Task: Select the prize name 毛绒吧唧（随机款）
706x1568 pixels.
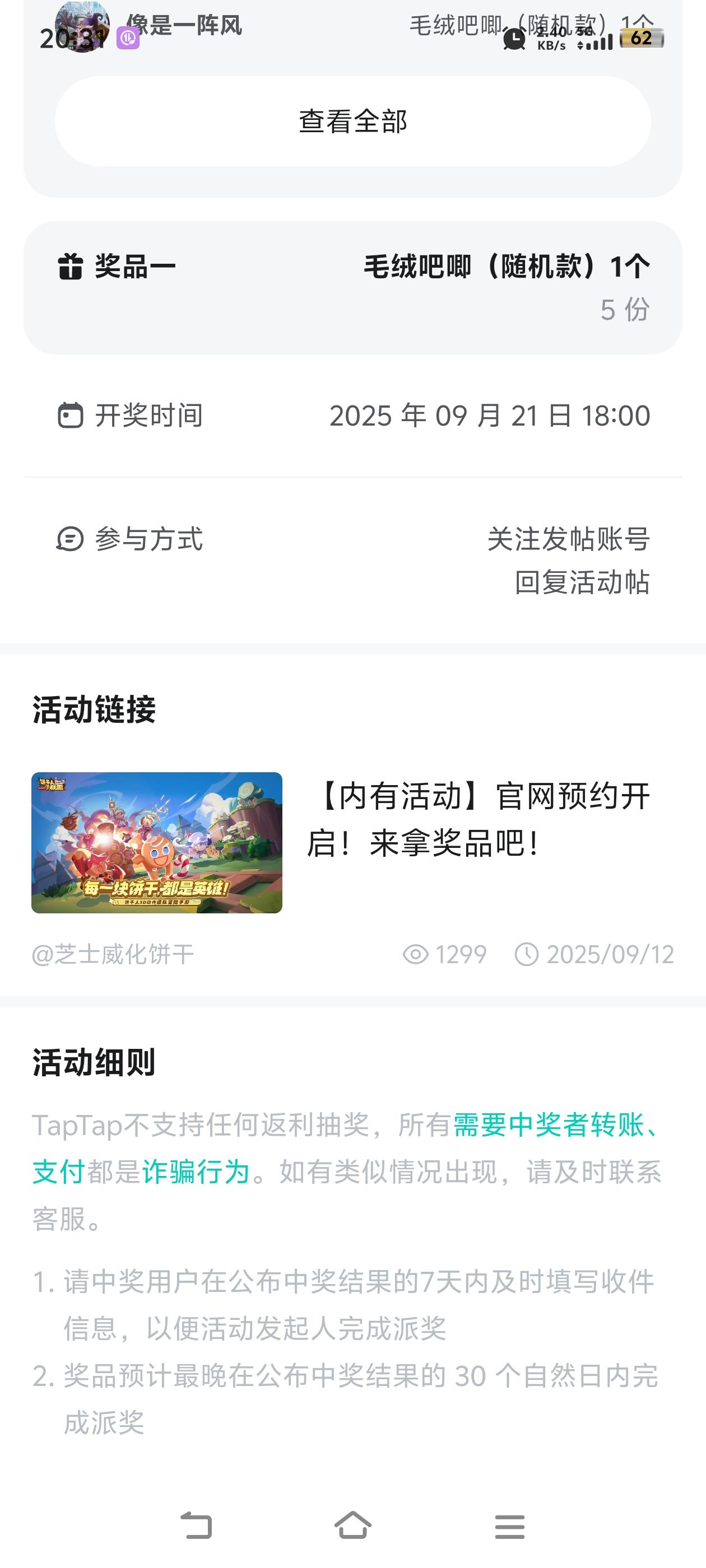Action: coord(505,264)
